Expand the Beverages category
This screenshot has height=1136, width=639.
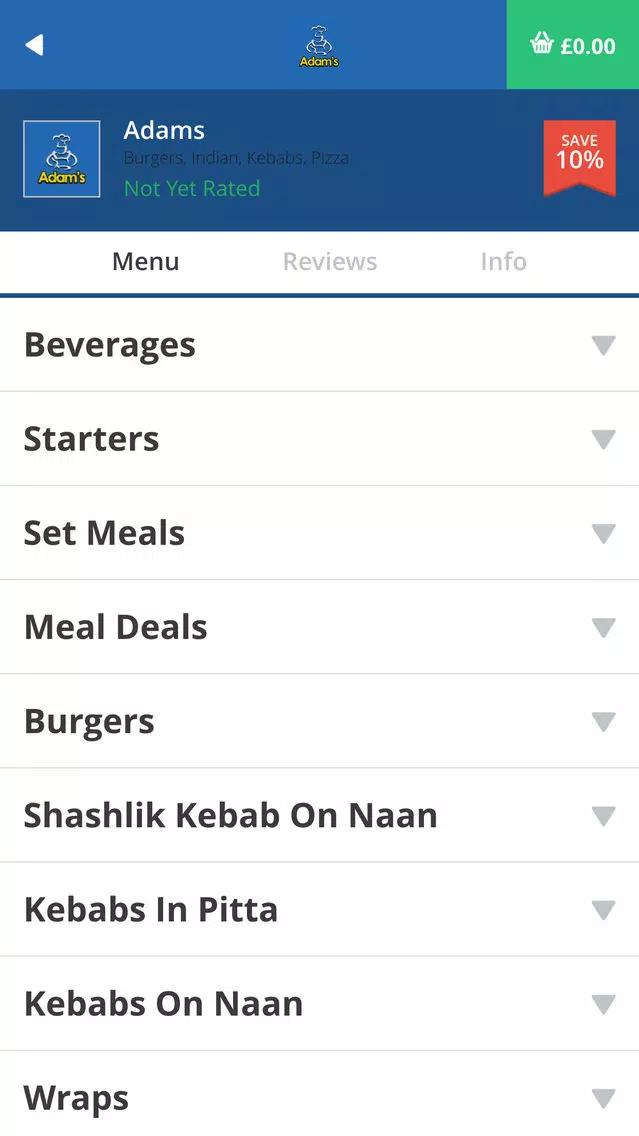(320, 345)
